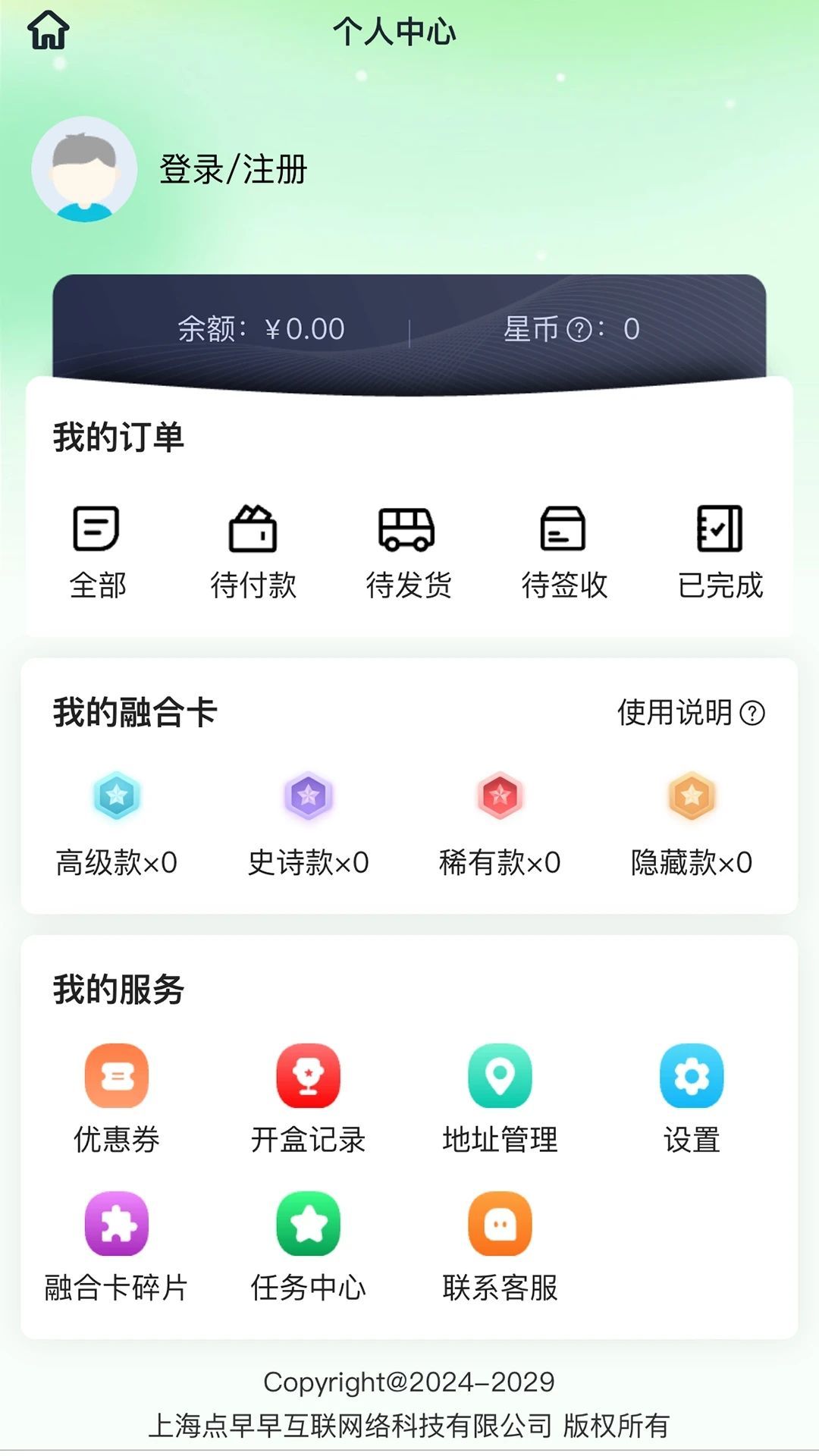Open 任务中心 star icon
The height and width of the screenshot is (1456, 819).
pyautogui.click(x=306, y=1223)
